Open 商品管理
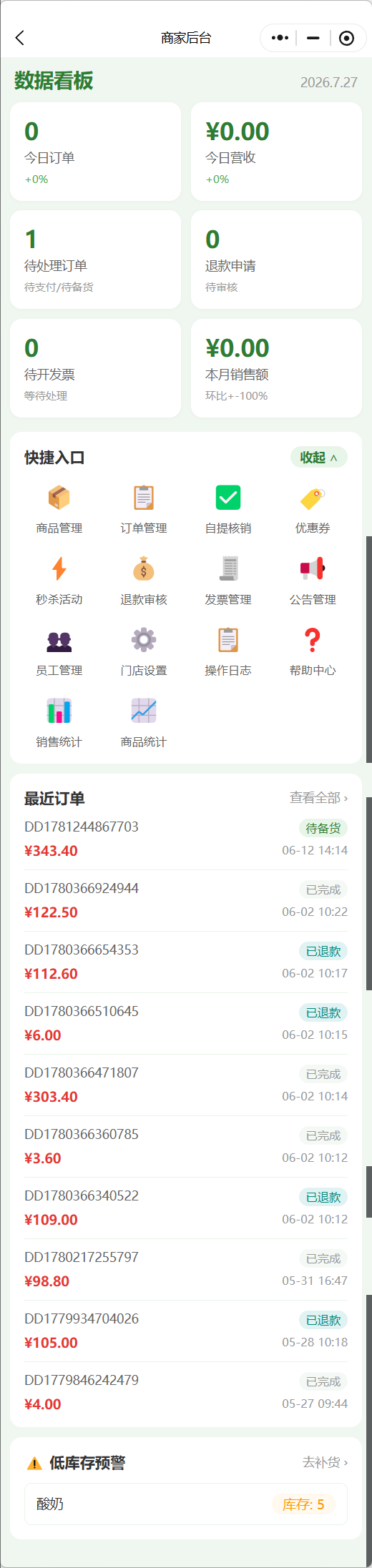 [59, 509]
